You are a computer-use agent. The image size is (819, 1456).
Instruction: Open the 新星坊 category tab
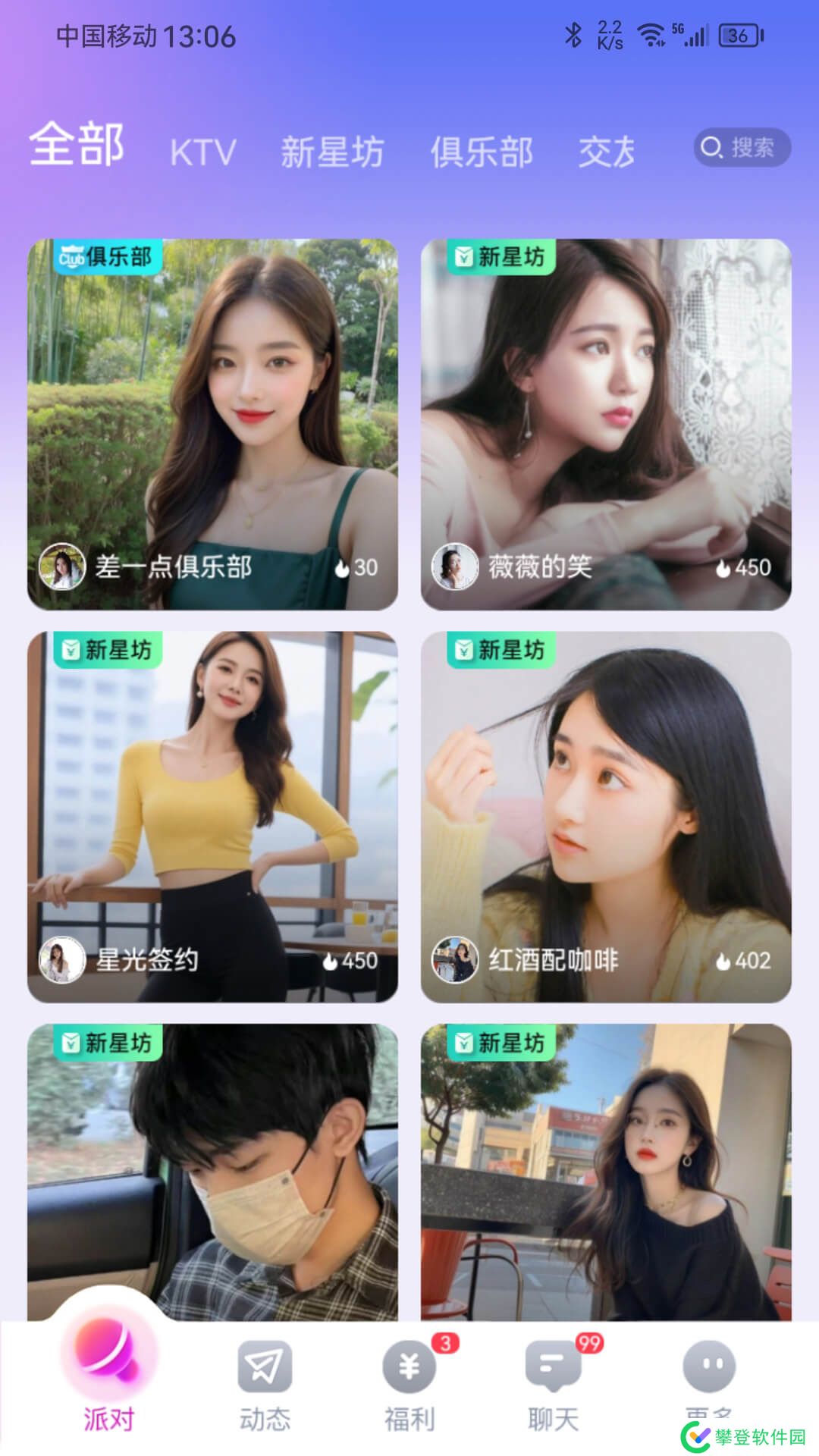click(x=332, y=152)
